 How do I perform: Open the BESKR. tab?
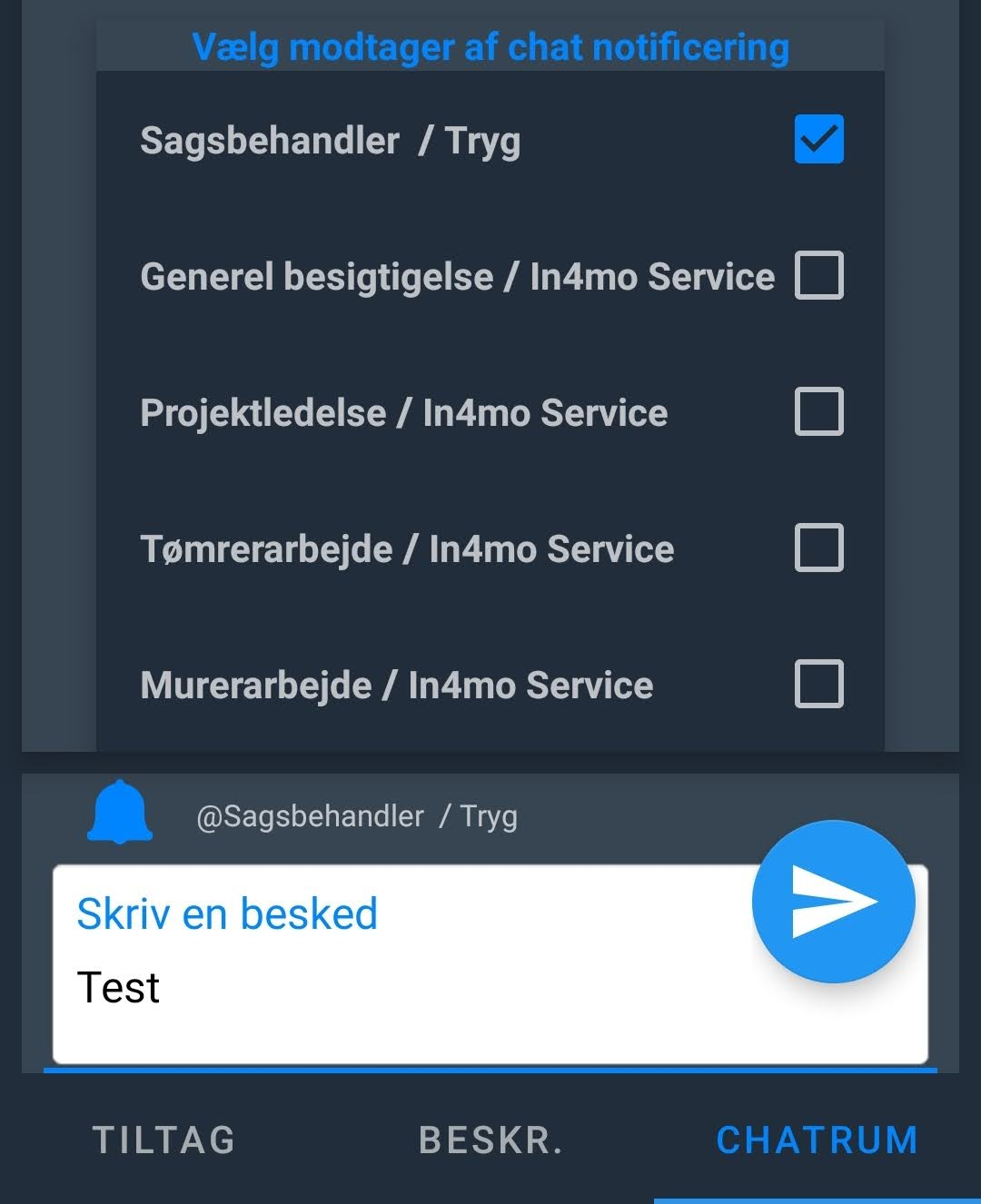(490, 1140)
